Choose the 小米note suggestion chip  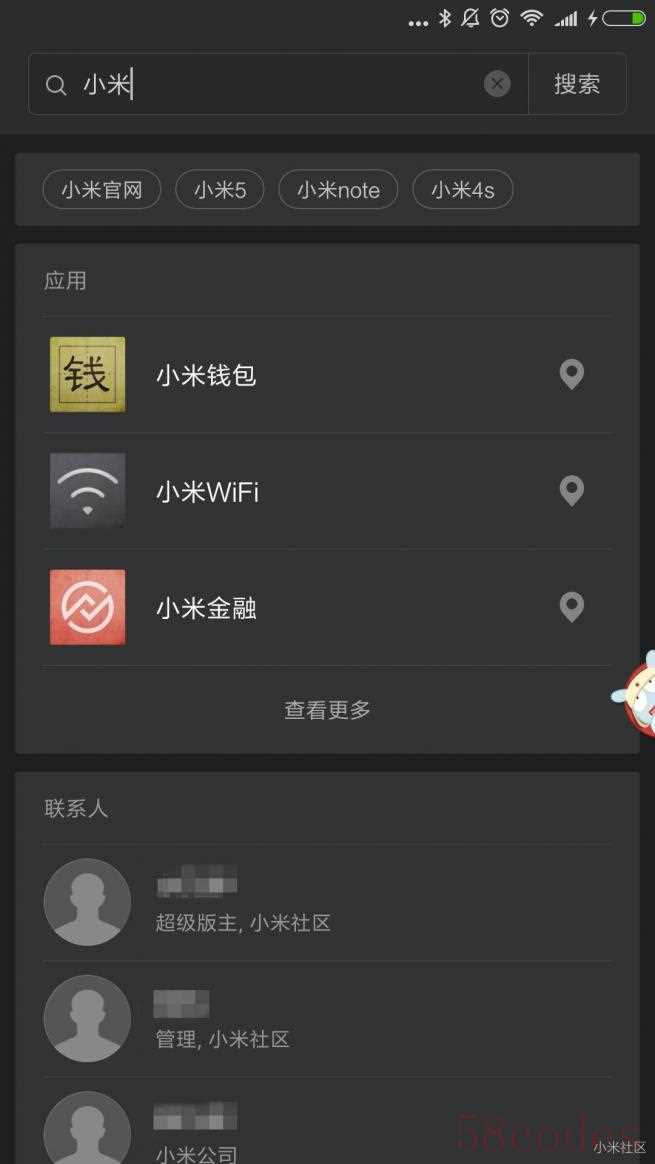[x=338, y=190]
